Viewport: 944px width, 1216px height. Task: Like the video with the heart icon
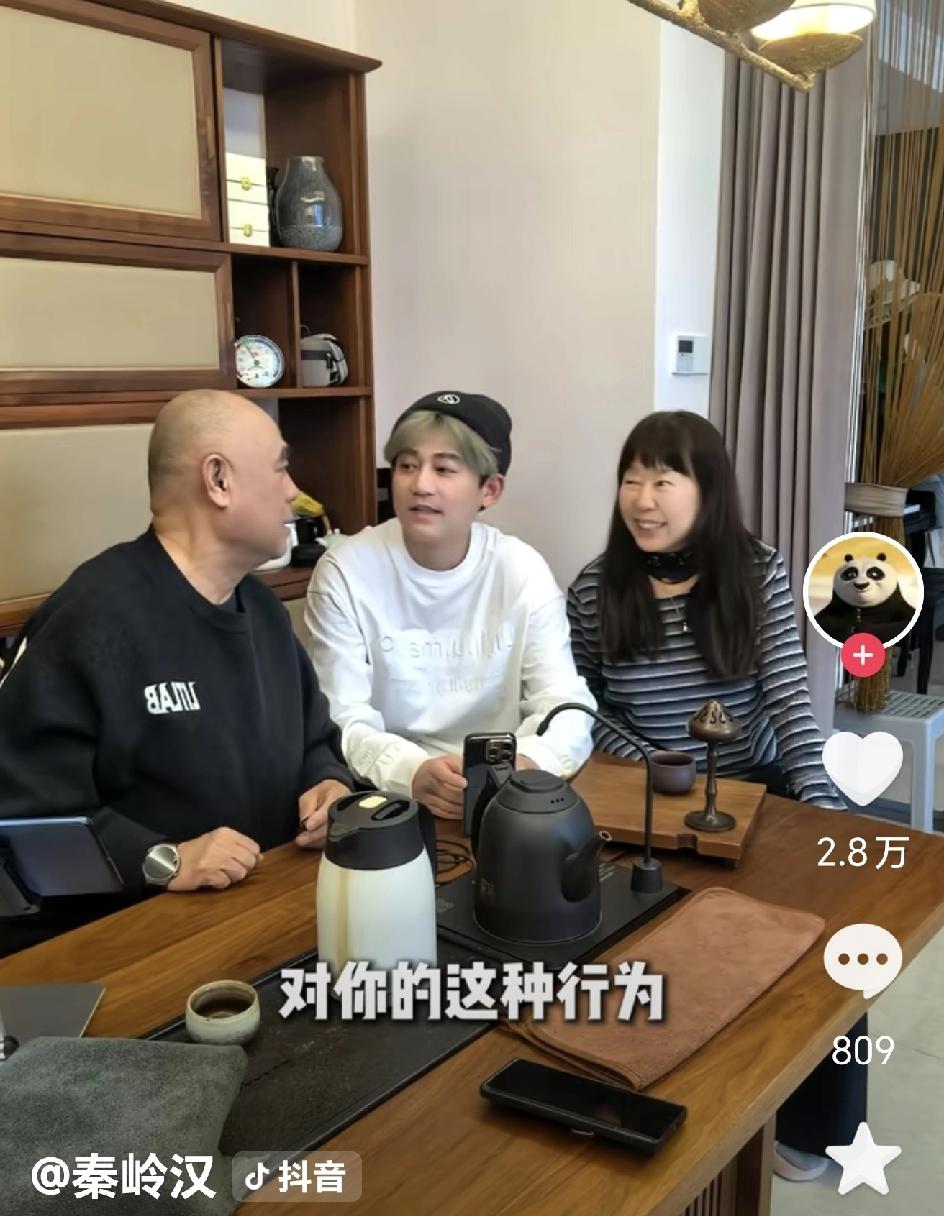point(862,767)
